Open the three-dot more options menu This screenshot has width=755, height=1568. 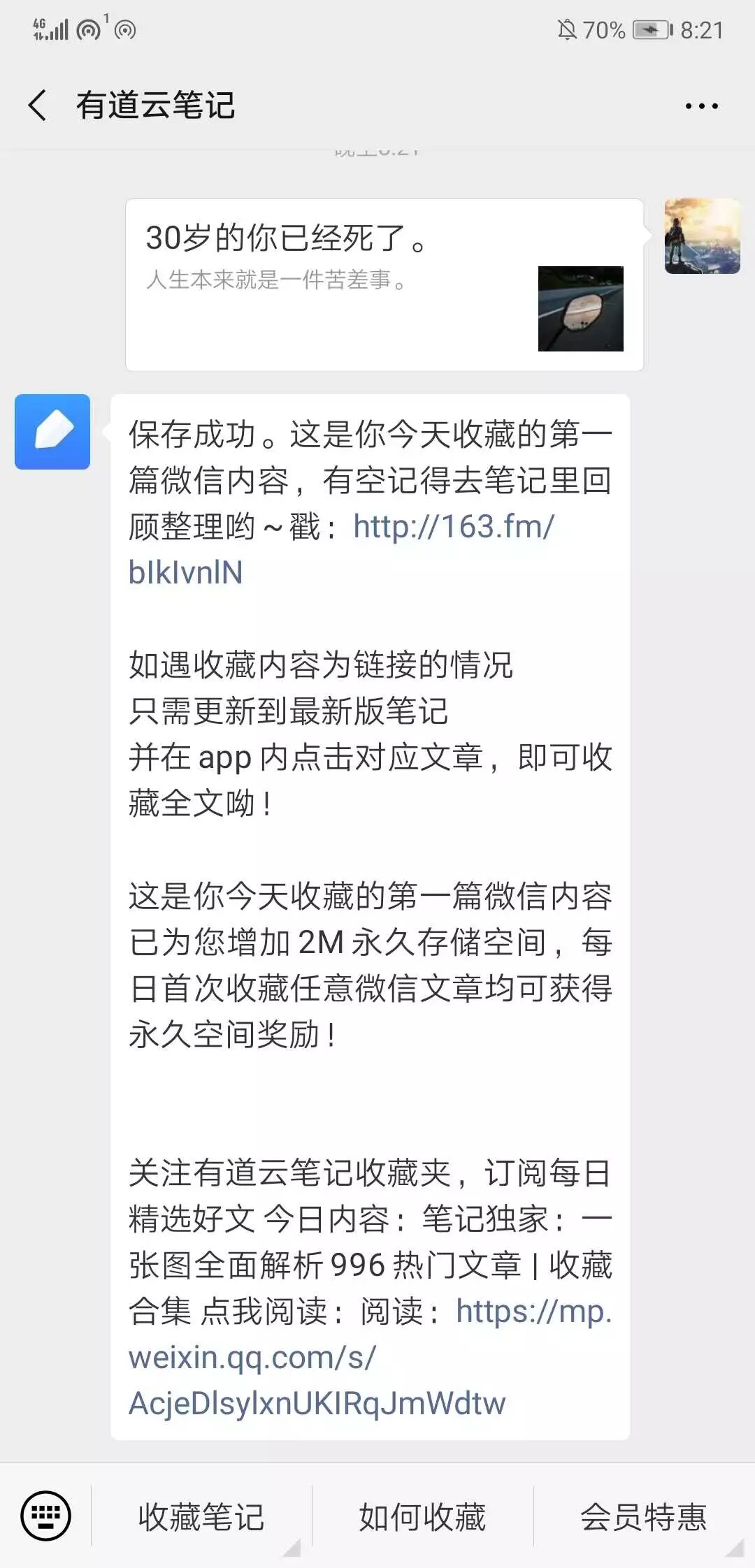coord(701,106)
